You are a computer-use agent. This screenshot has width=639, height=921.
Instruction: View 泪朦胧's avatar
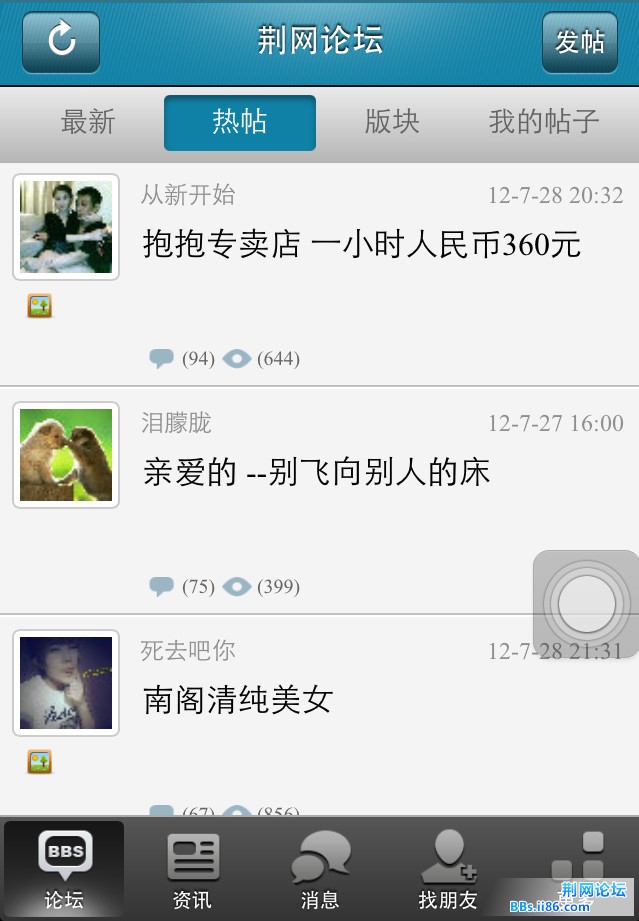(66, 455)
